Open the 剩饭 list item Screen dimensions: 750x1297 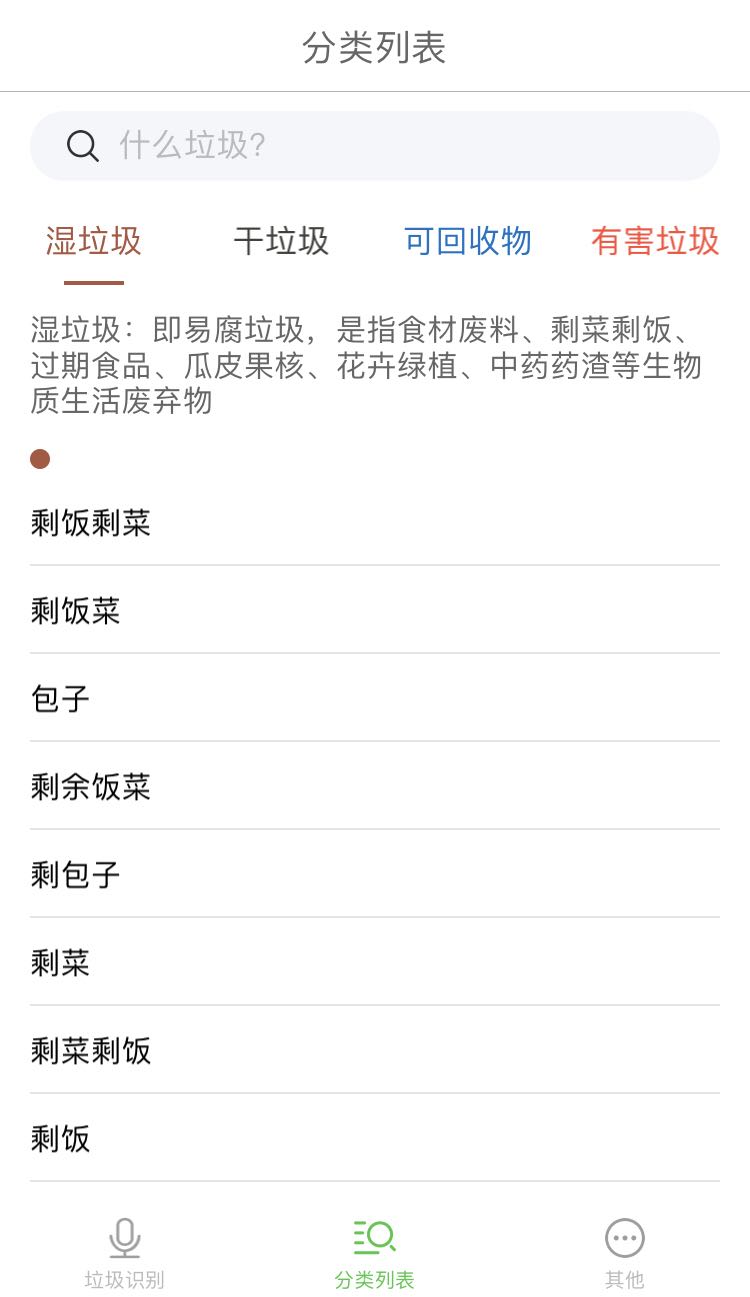(375, 1138)
